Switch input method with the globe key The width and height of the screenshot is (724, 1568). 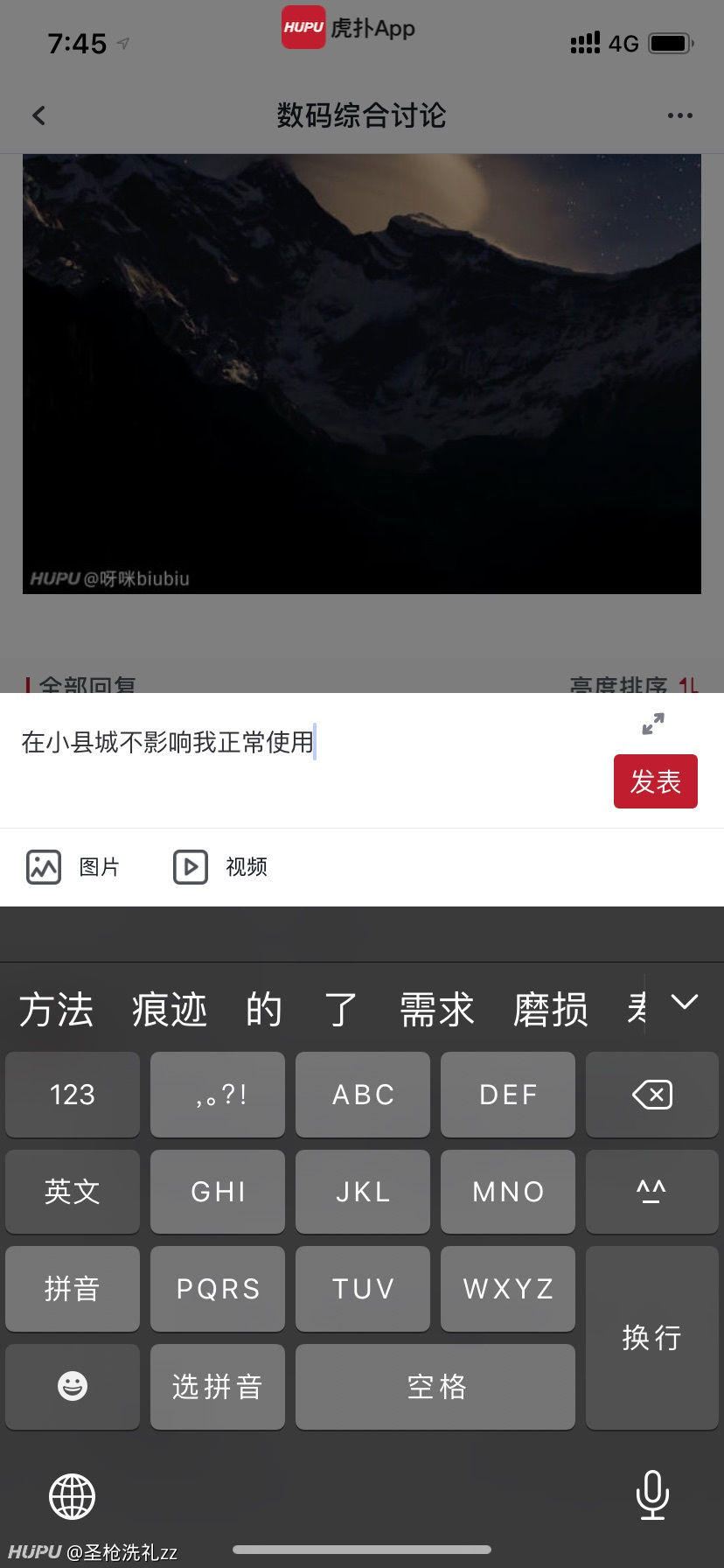click(72, 1496)
